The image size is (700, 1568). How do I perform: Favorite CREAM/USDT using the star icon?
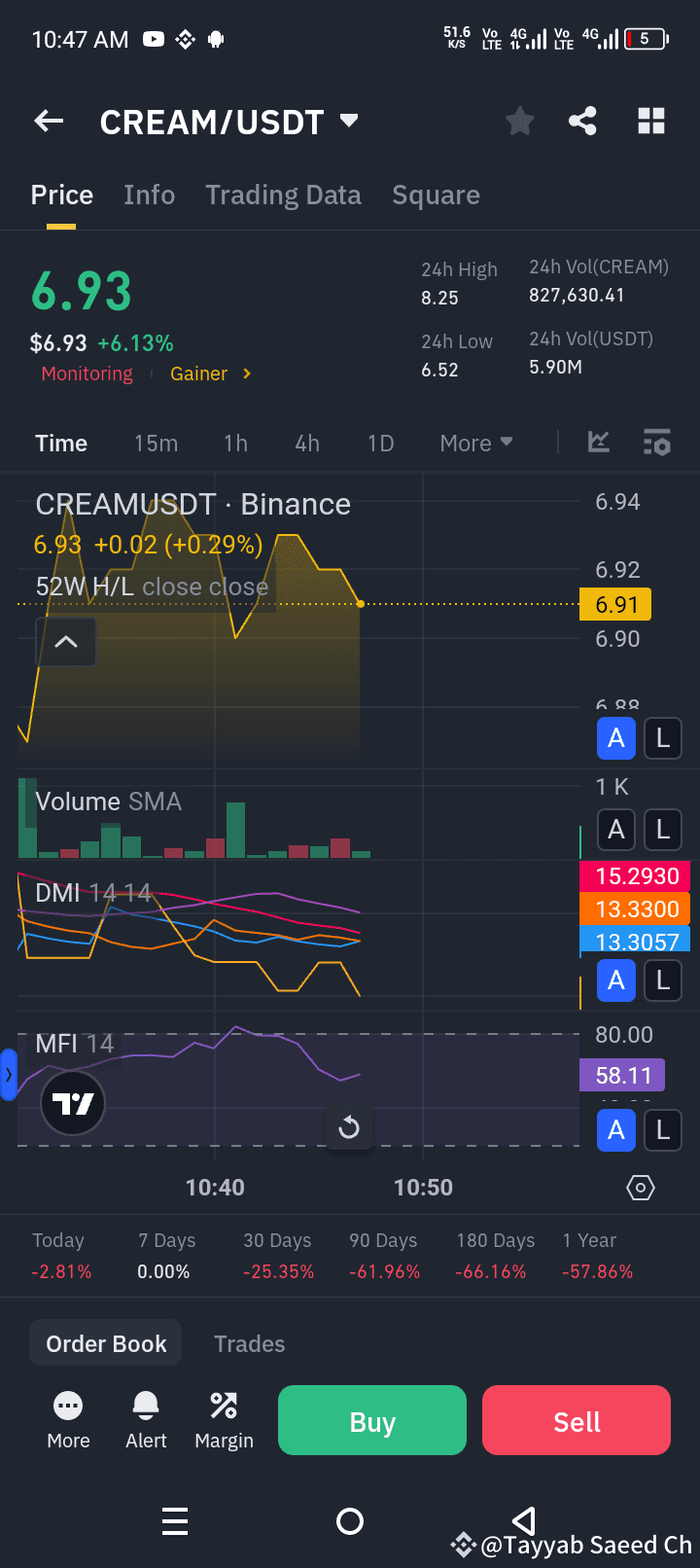[x=518, y=121]
